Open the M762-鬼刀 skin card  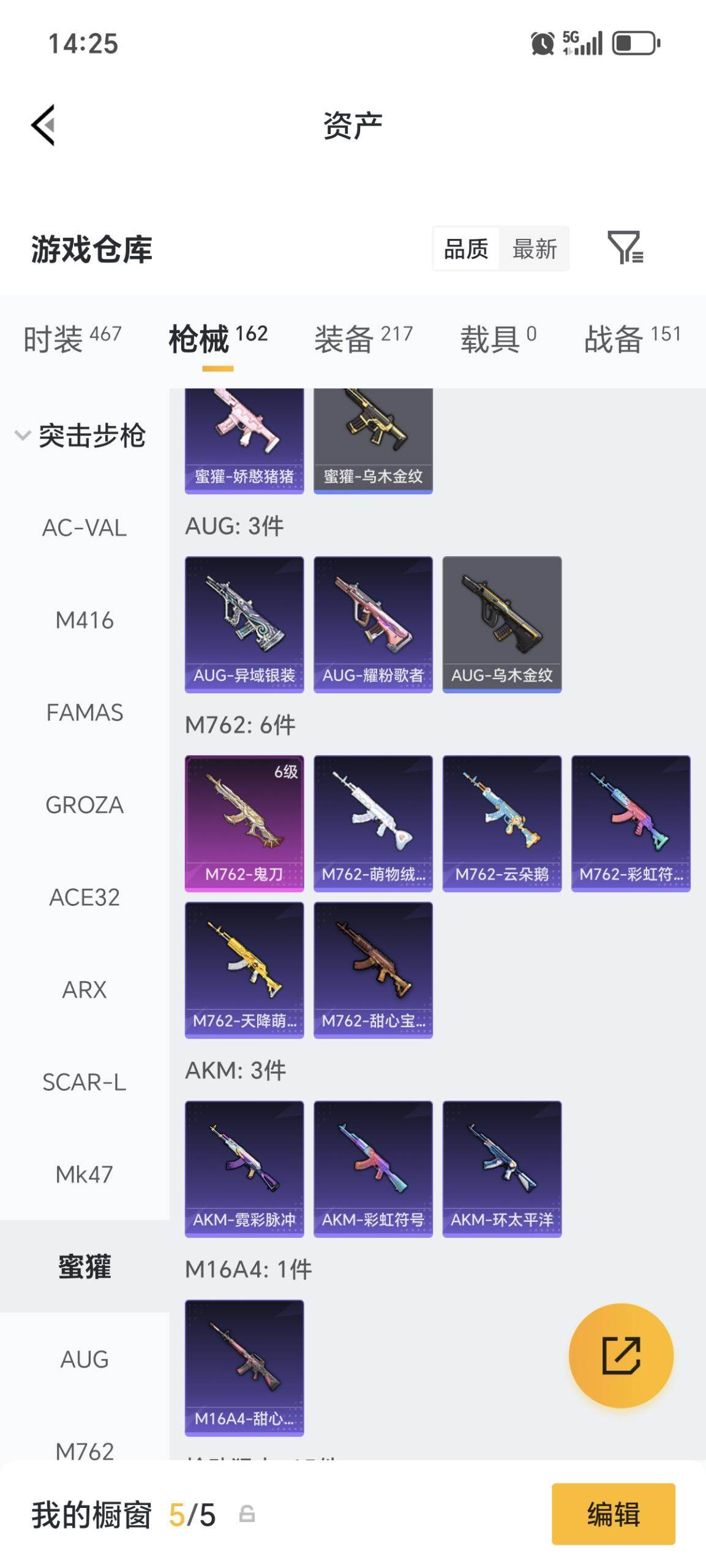(244, 823)
